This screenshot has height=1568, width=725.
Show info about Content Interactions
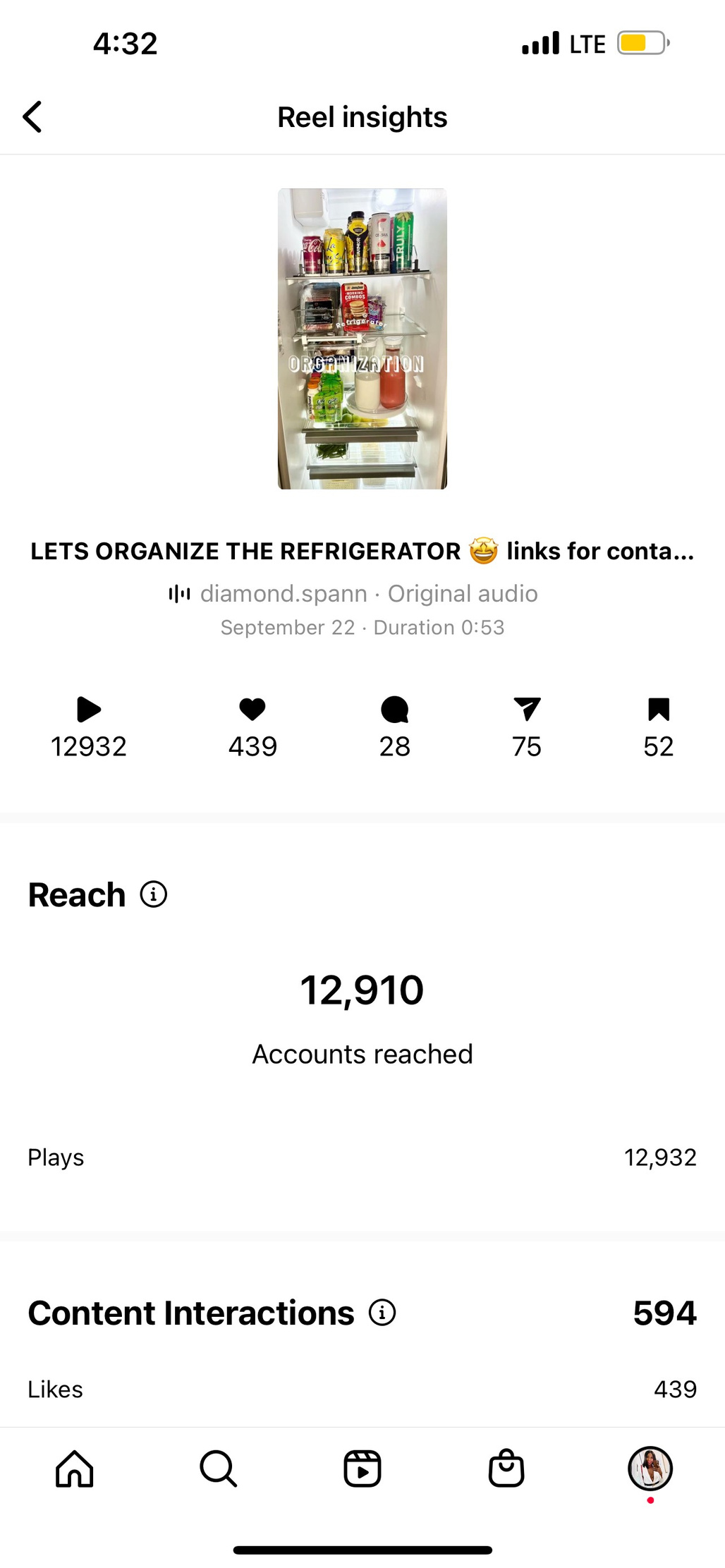coord(382,1313)
